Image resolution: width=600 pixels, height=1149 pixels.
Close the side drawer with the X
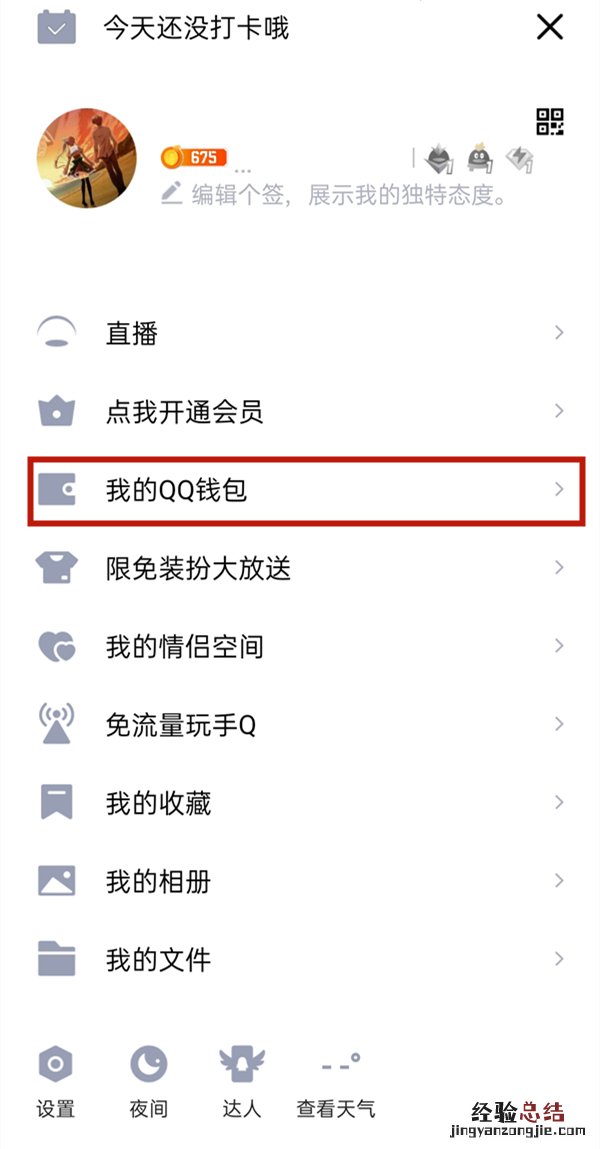[x=550, y=28]
